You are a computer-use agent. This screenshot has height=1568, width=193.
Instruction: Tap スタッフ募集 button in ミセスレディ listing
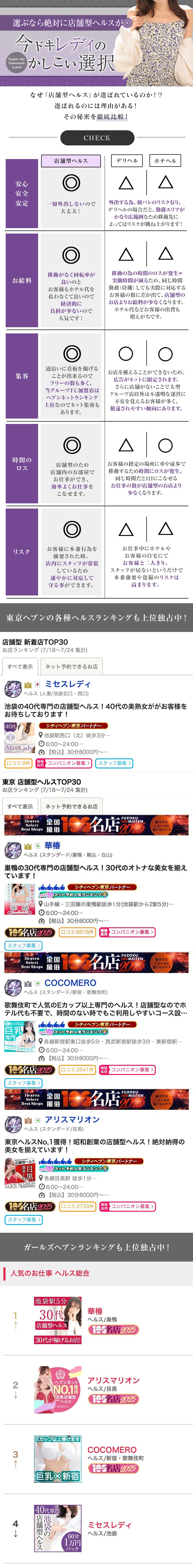[x=114, y=763]
